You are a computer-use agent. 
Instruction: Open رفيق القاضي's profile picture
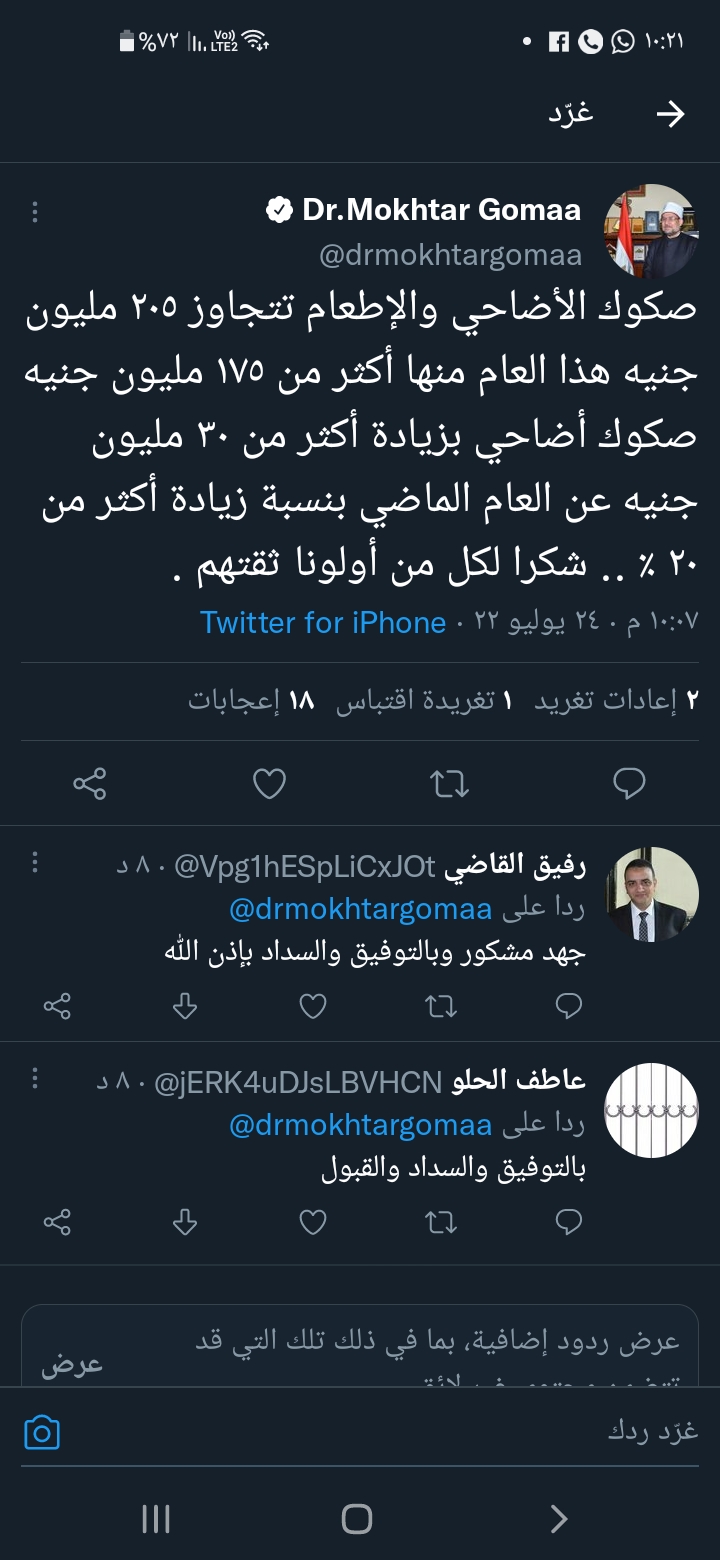coord(652,894)
